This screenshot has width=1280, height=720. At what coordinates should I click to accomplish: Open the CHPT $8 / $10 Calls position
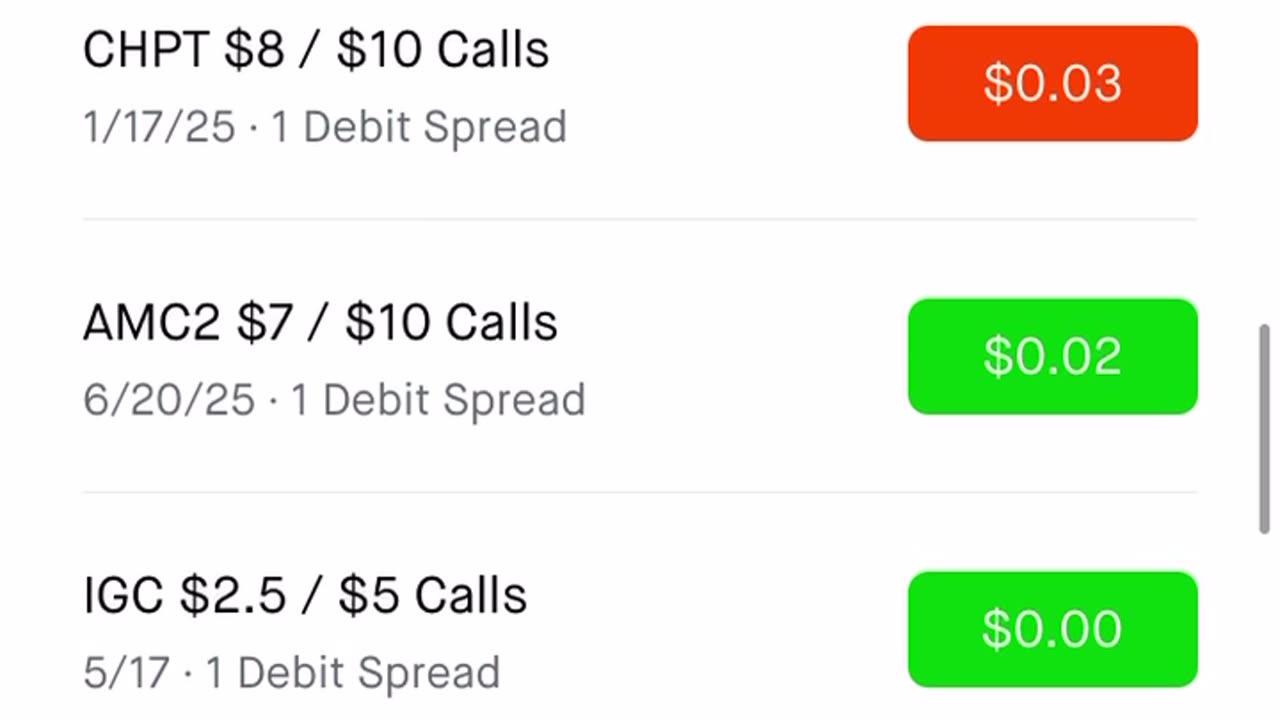click(316, 50)
